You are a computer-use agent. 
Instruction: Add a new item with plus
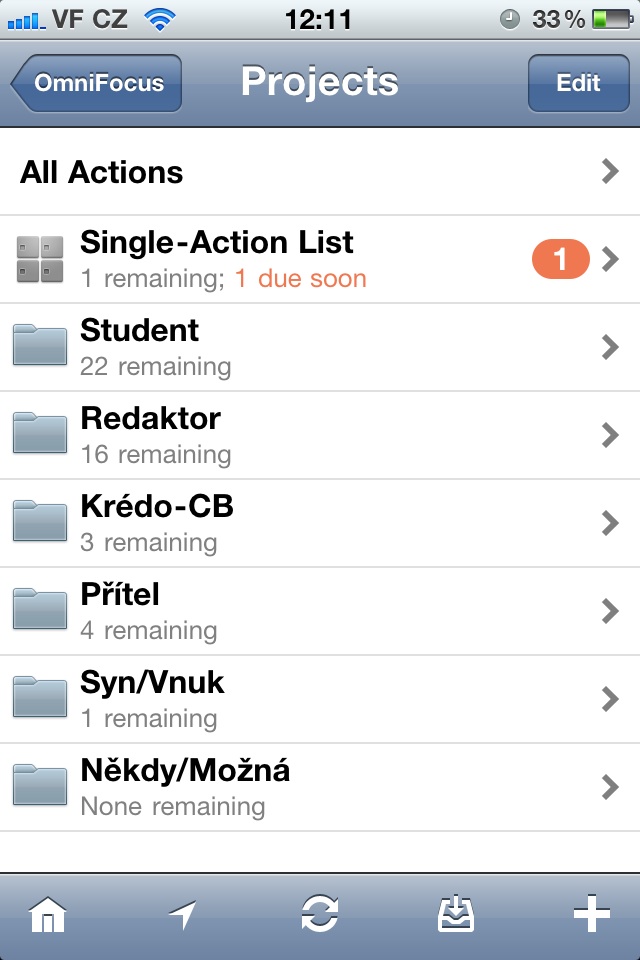coord(591,915)
